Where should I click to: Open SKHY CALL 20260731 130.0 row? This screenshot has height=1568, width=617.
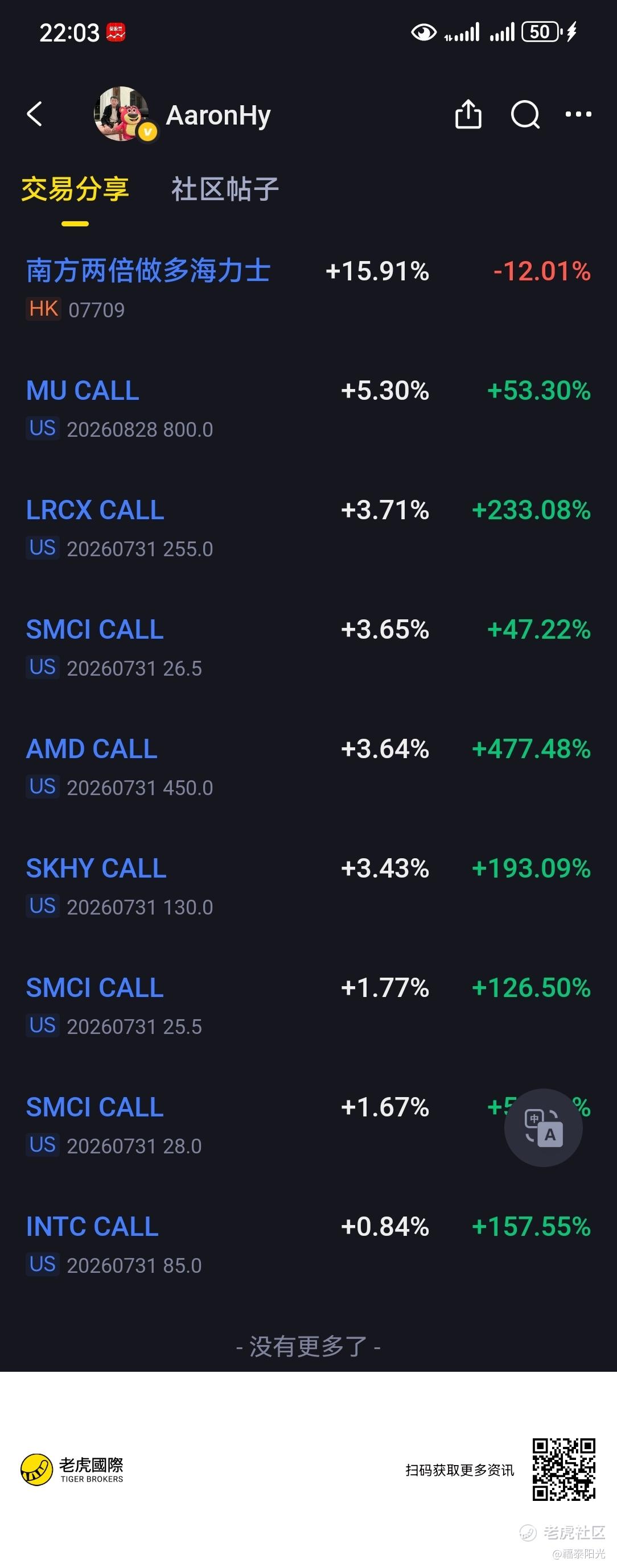[x=308, y=886]
